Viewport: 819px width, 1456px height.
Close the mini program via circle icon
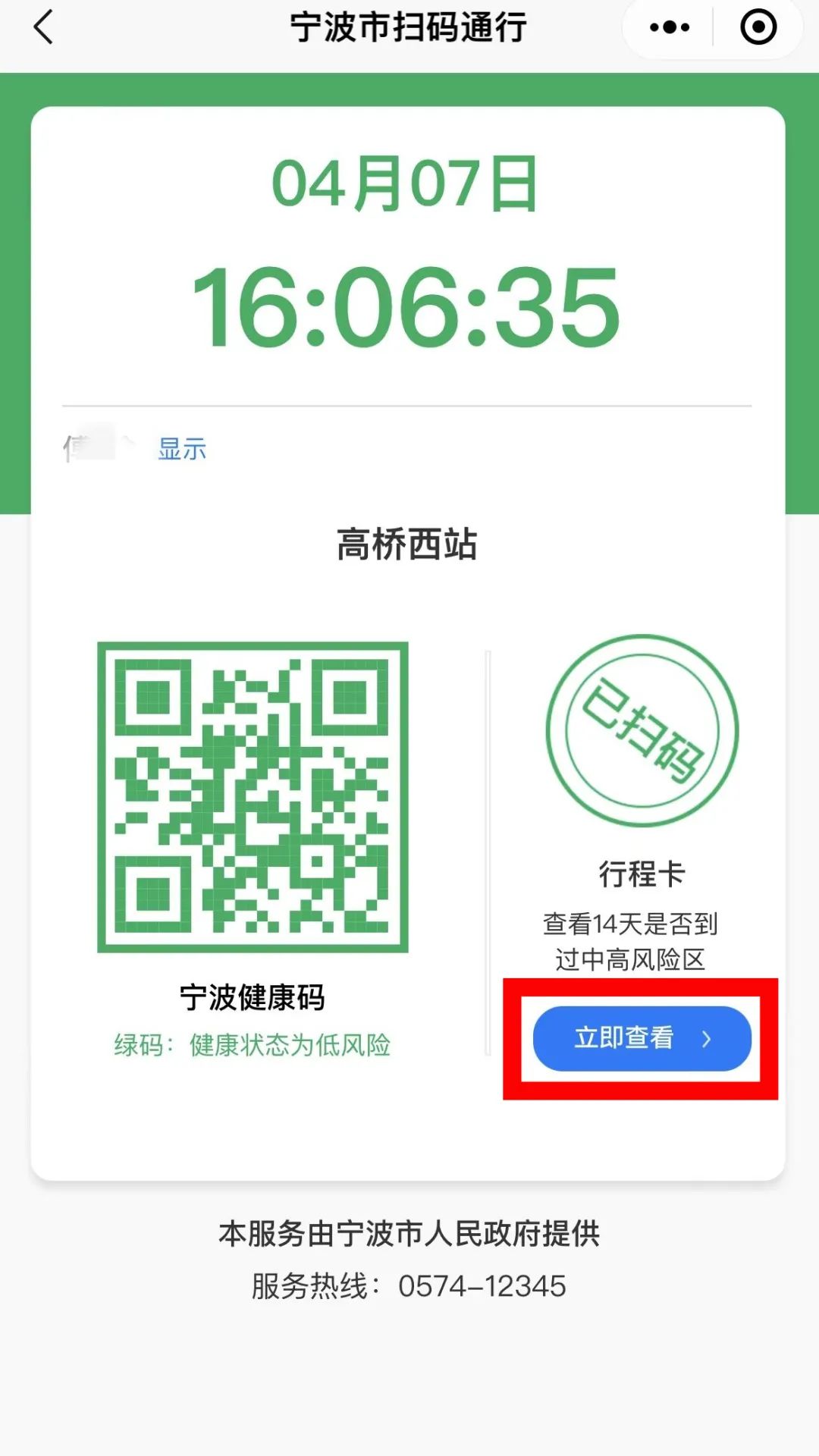point(758,28)
